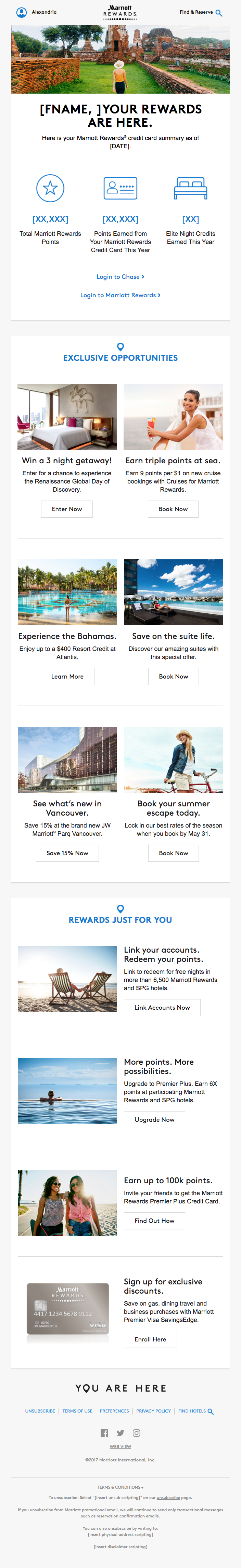The image size is (241, 1568).
Task: Book Now for triple points at sea
Action: tap(173, 509)
